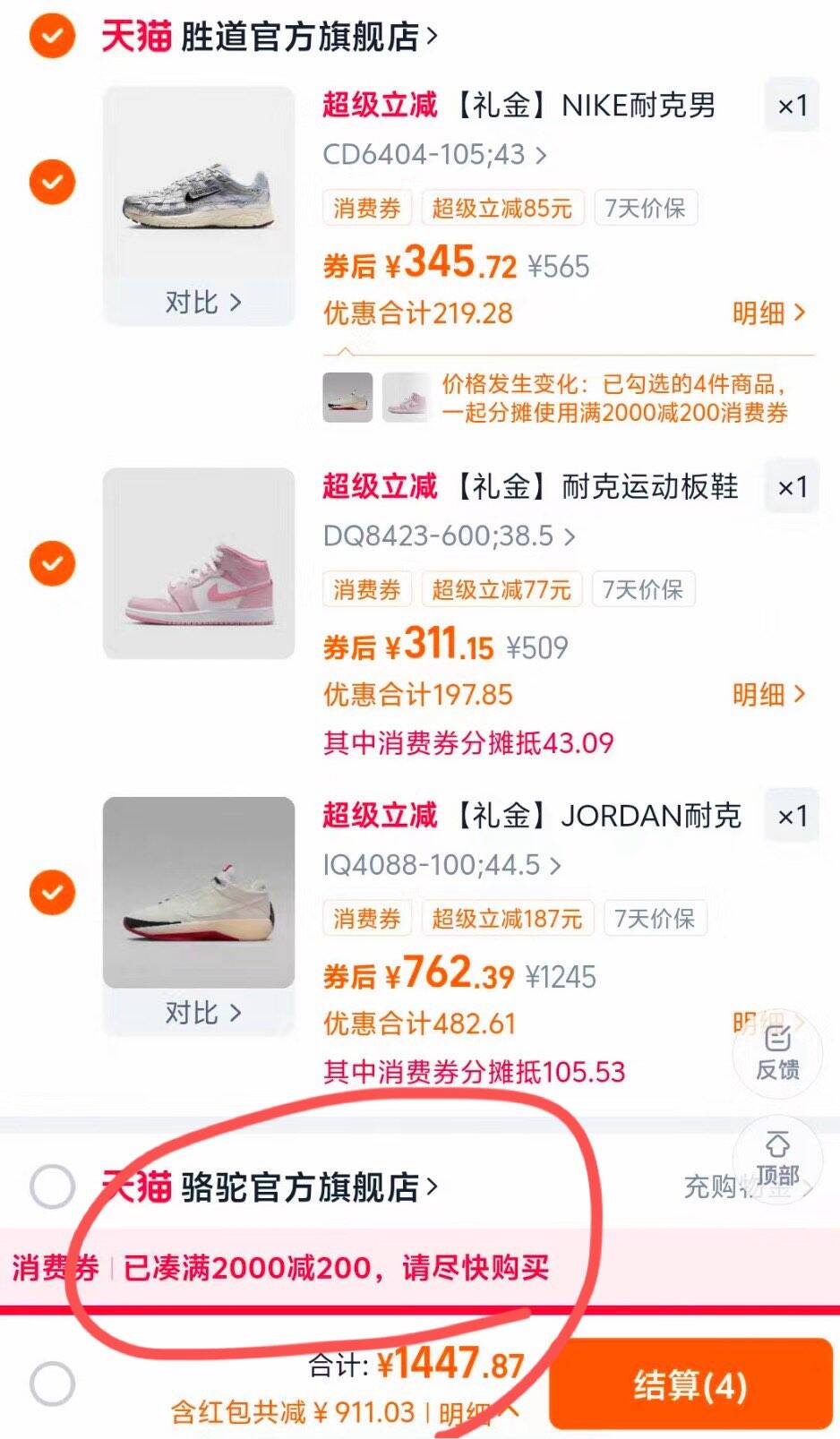Toggle the select-all circle beside 合计

click(52, 1384)
